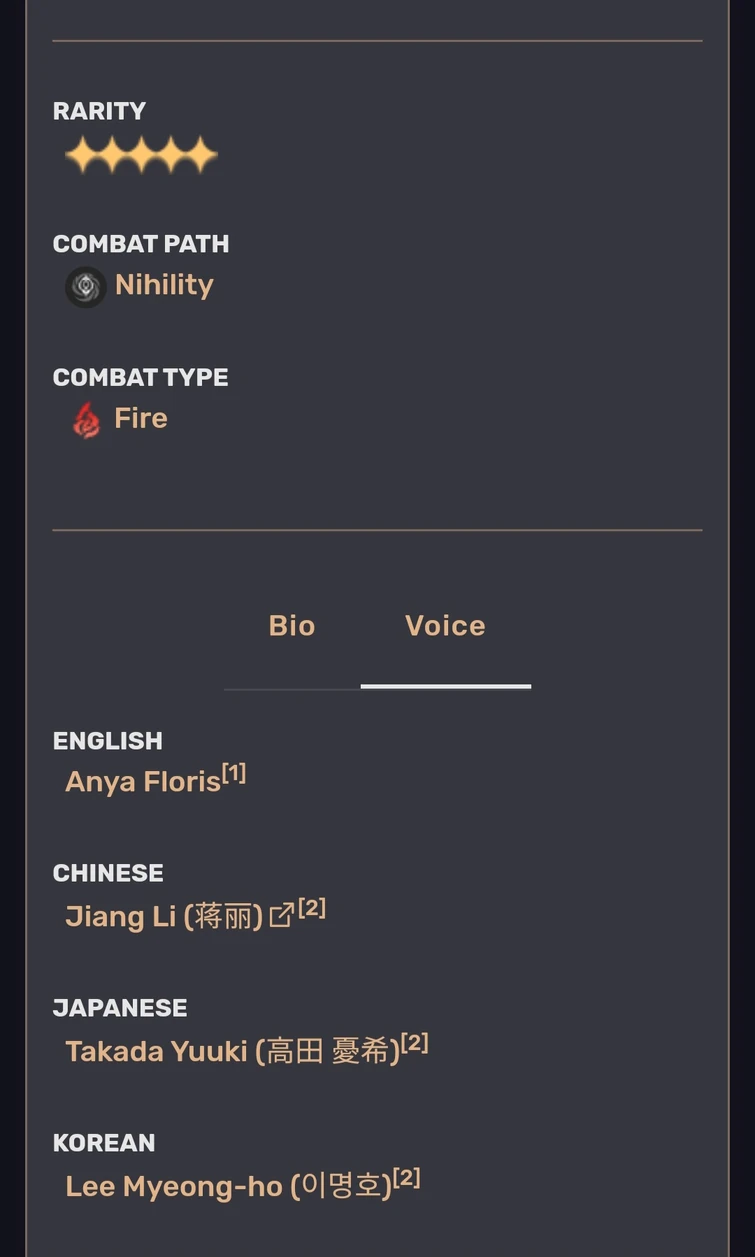Screen dimensions: 755x1257
Task: Select the Voice tab
Action: click(445, 625)
